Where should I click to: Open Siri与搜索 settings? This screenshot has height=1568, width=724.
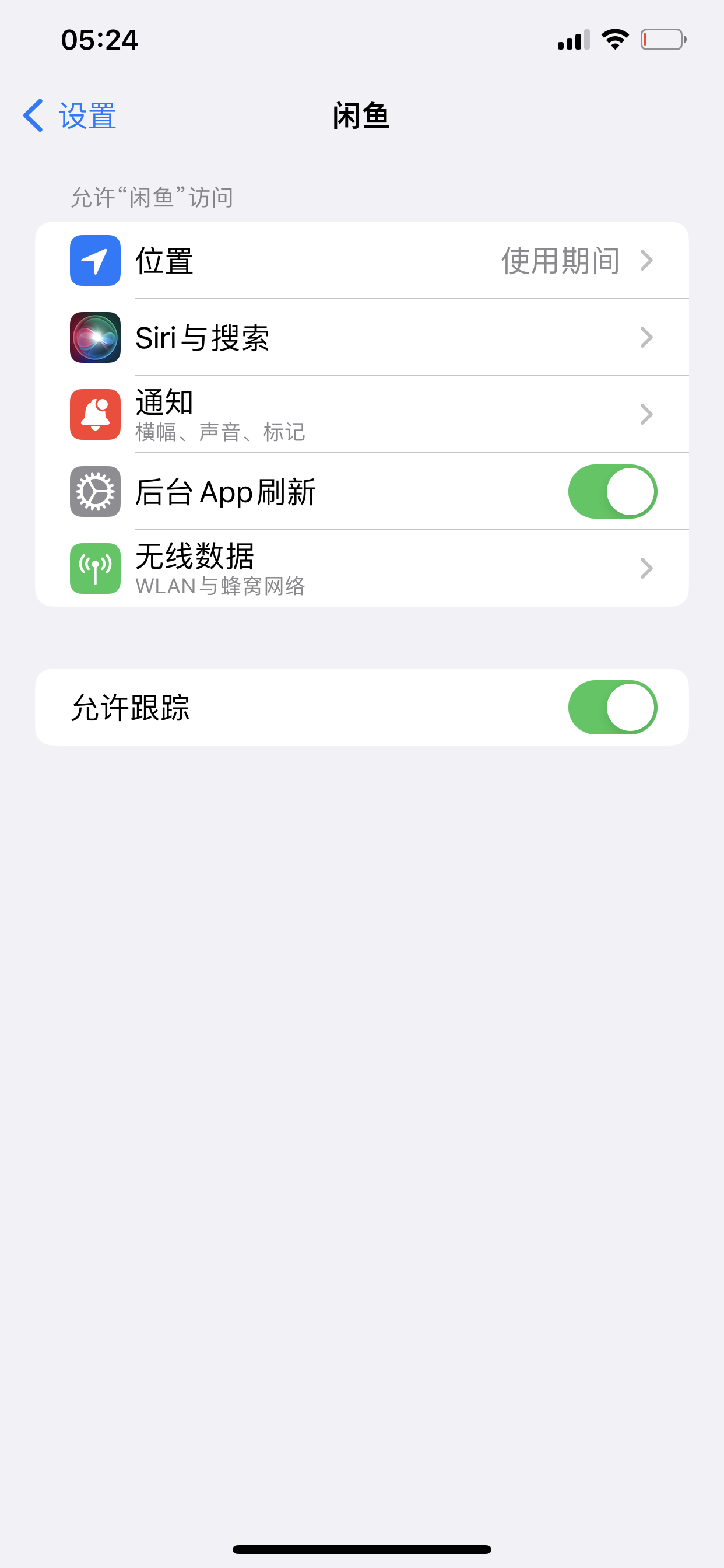point(362,337)
